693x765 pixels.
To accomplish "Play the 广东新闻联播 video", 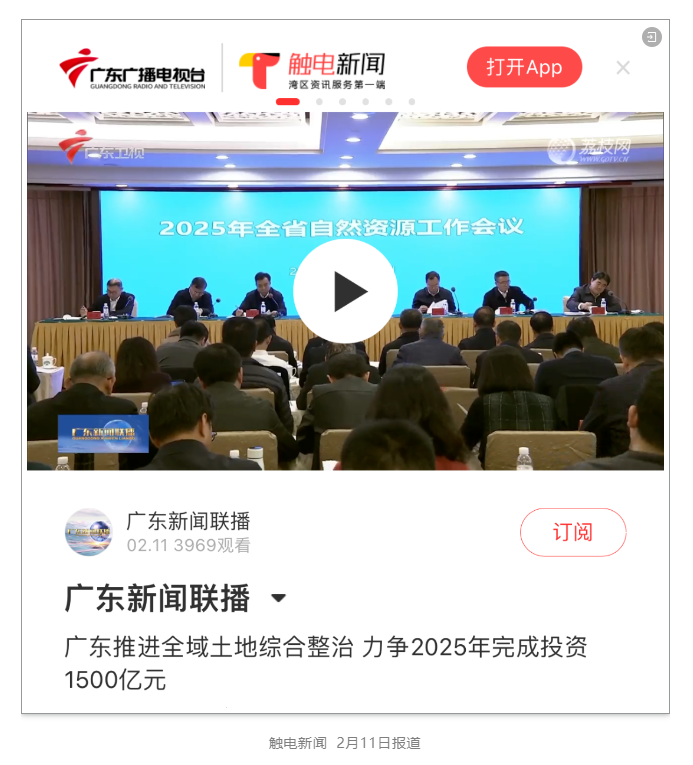I will tap(345, 291).
